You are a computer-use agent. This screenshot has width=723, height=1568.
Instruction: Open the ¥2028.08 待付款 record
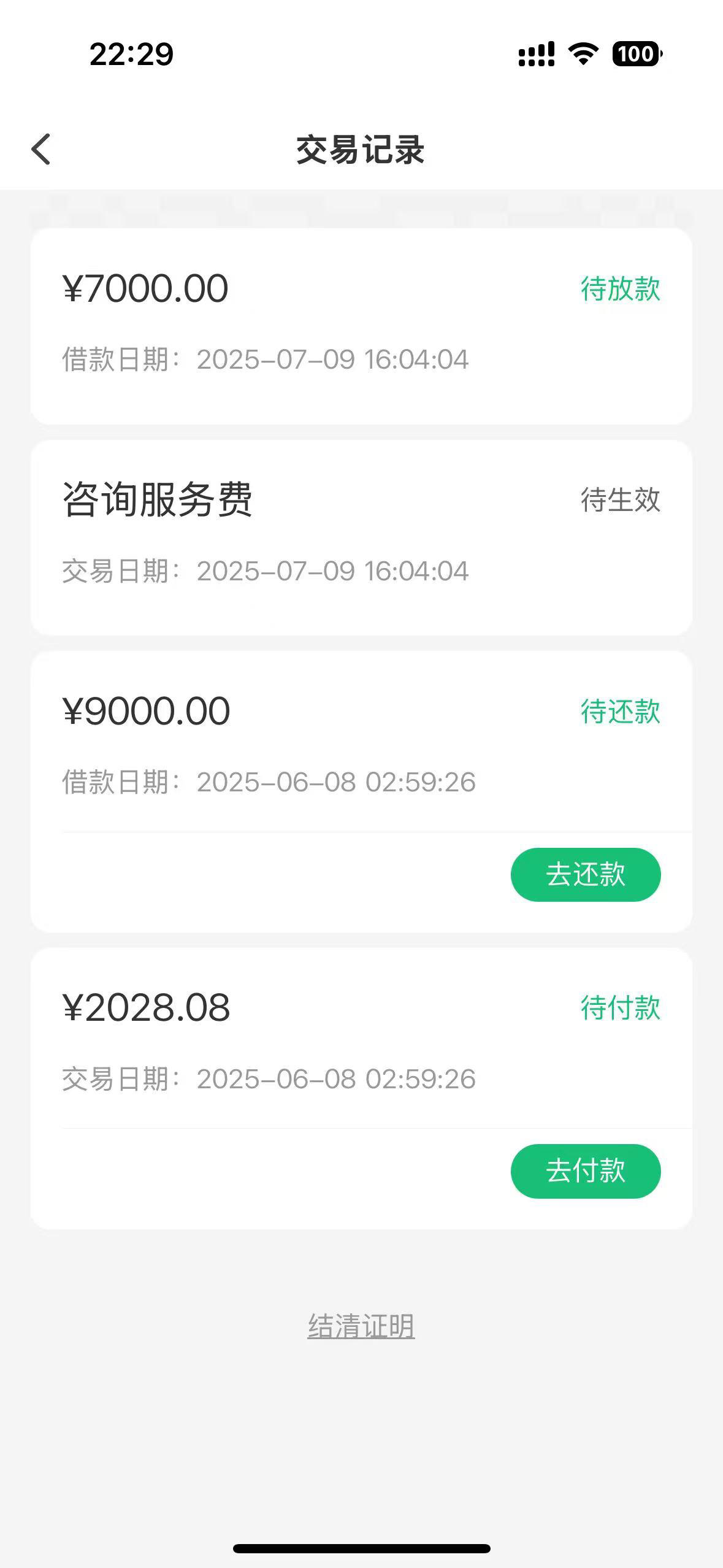361,1039
